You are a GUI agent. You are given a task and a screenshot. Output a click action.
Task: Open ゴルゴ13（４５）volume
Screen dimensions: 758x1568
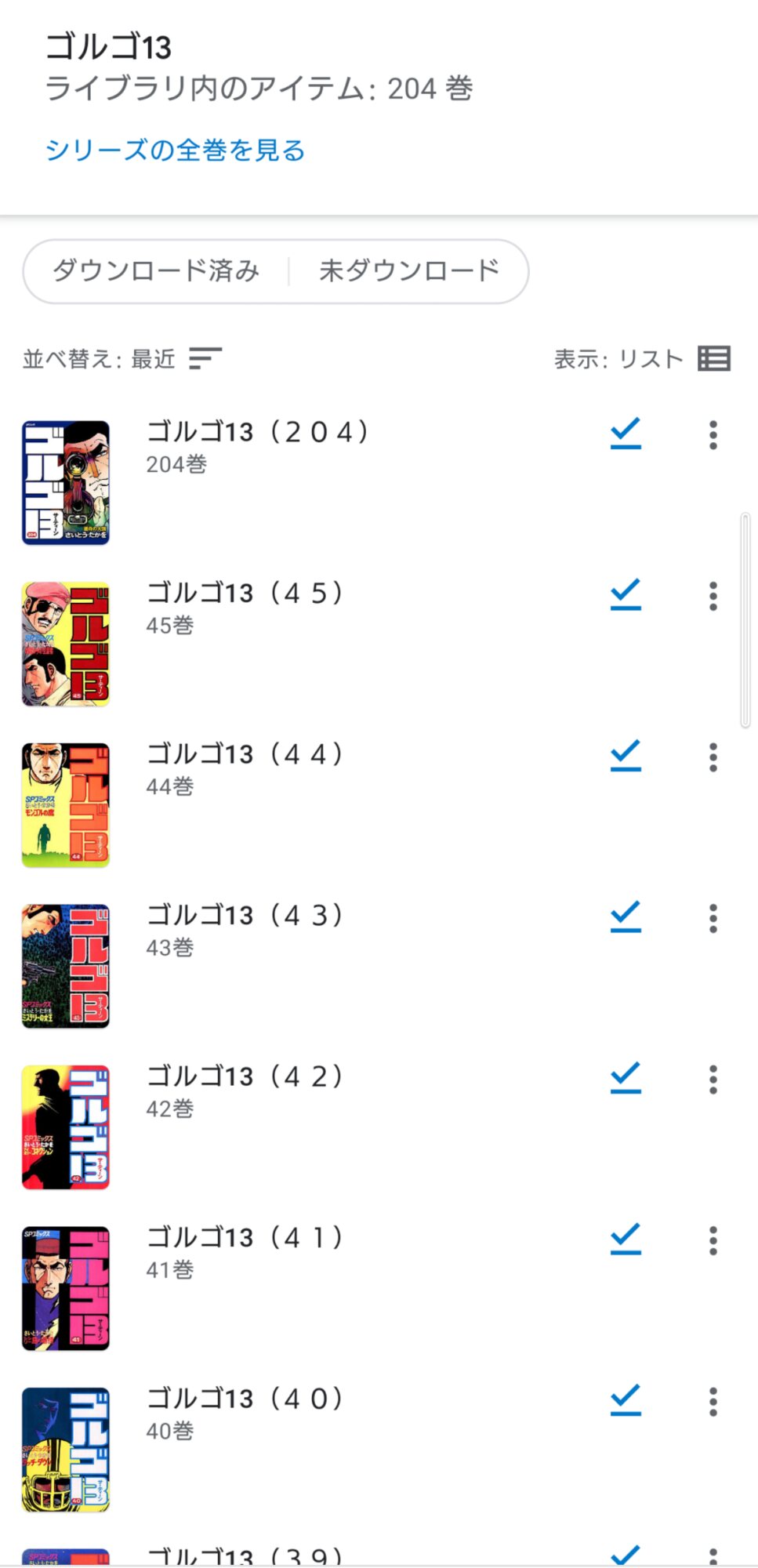(245, 593)
